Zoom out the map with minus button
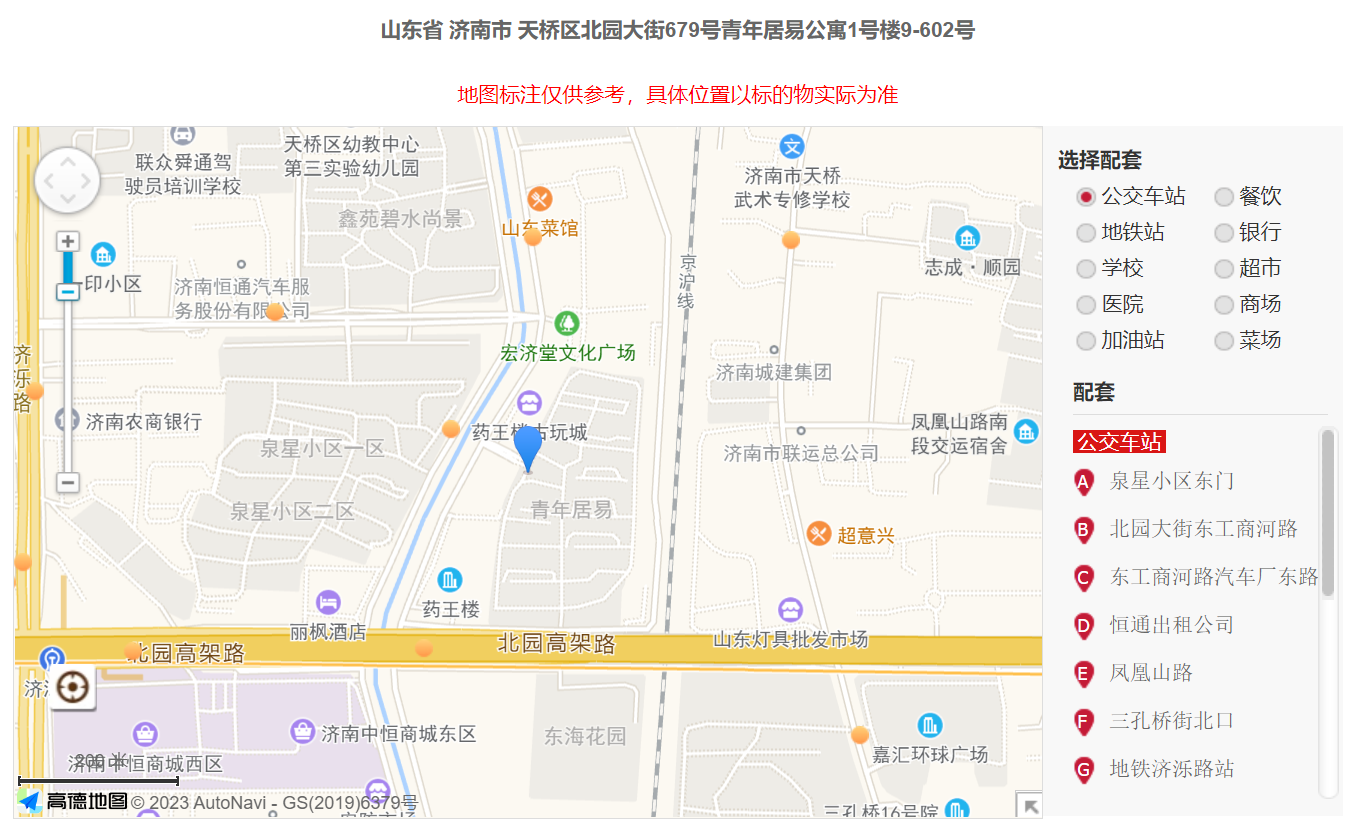Image resolution: width=1352 pixels, height=833 pixels. point(67,483)
